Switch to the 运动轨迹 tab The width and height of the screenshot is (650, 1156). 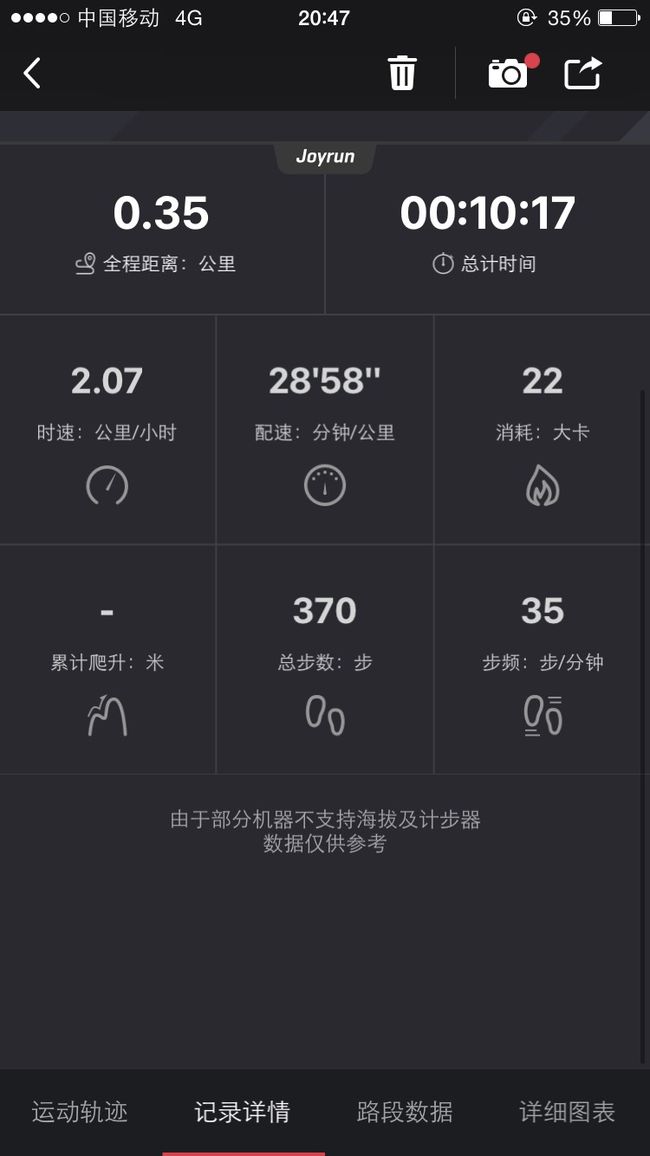80,1112
